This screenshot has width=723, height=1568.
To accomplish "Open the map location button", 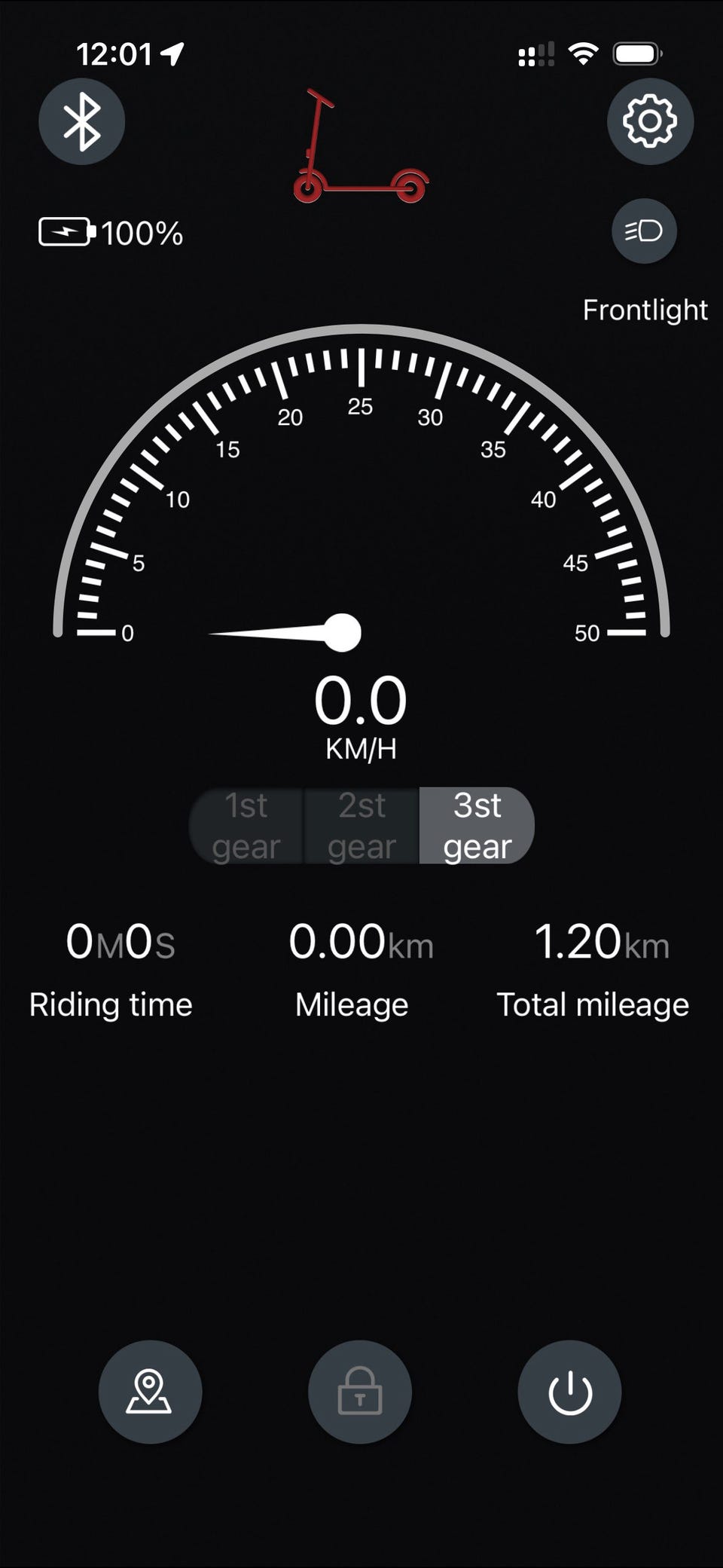I will (150, 1392).
